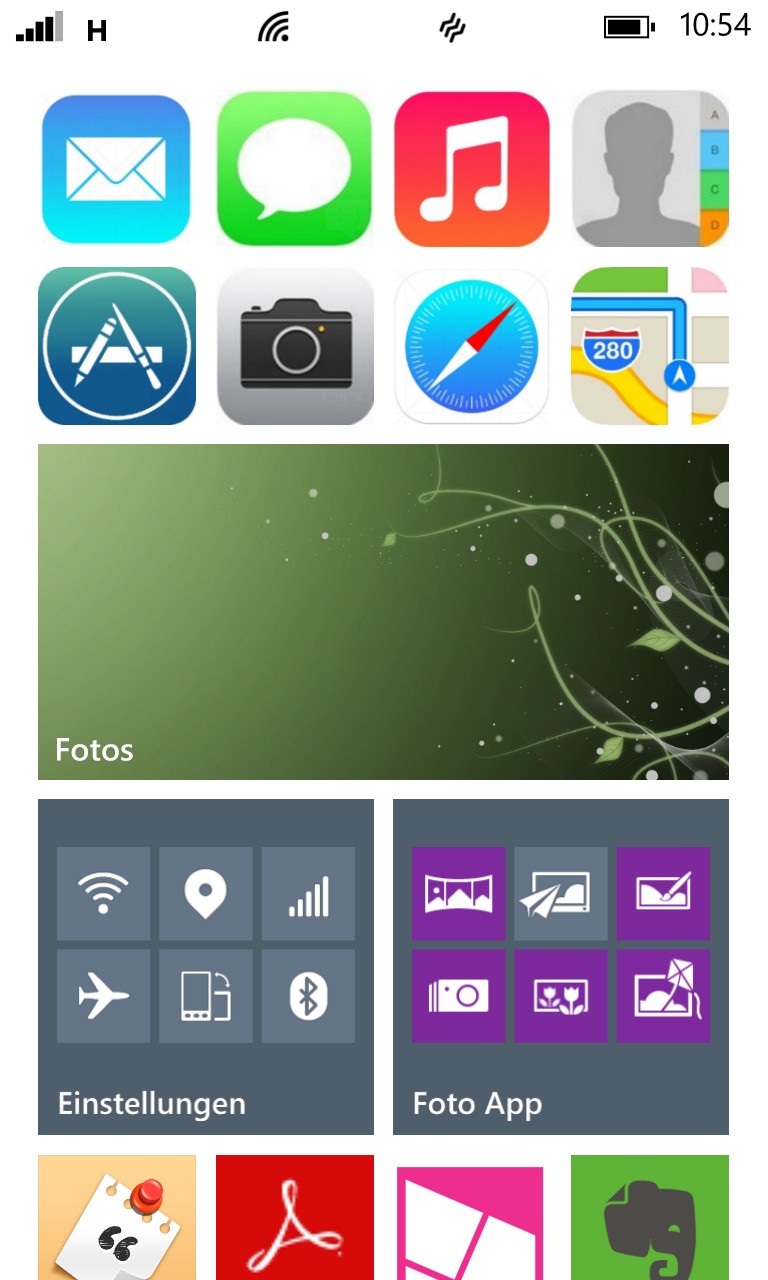Launch the Music app
The image size is (768, 1280).
pyautogui.click(x=472, y=169)
